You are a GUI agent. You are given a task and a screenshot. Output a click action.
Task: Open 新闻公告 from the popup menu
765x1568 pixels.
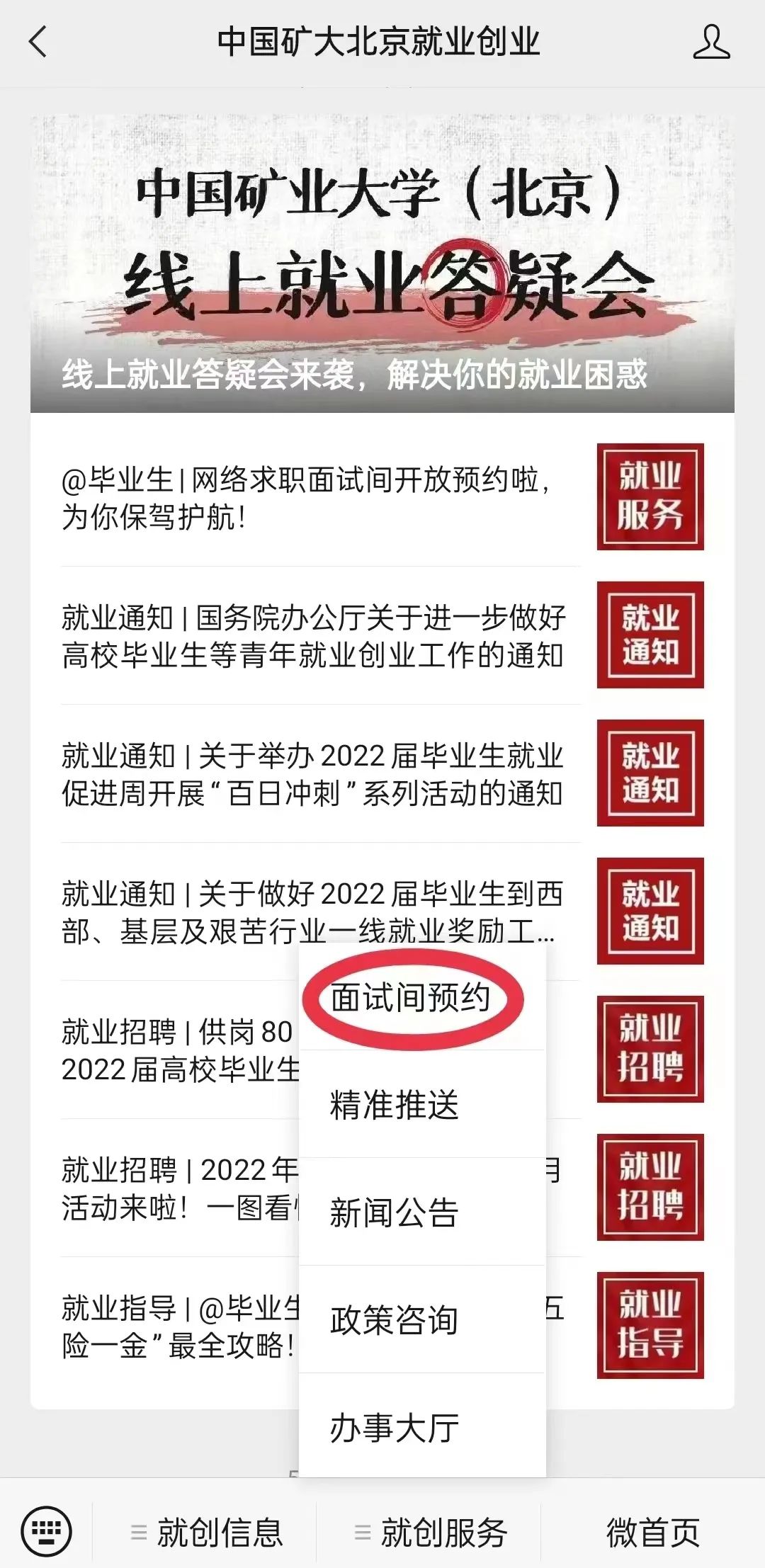point(395,1212)
